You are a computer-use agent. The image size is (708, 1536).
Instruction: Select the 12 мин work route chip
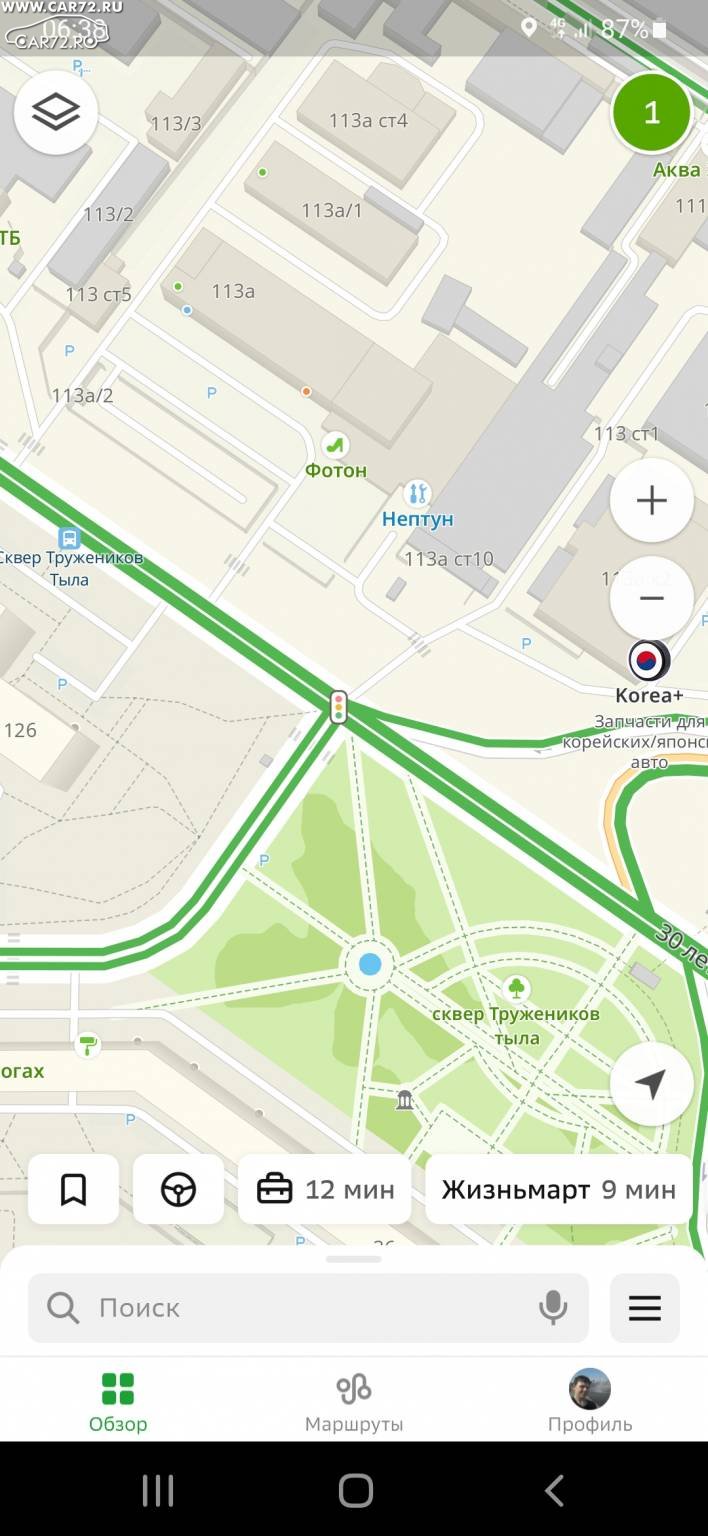click(x=325, y=1190)
